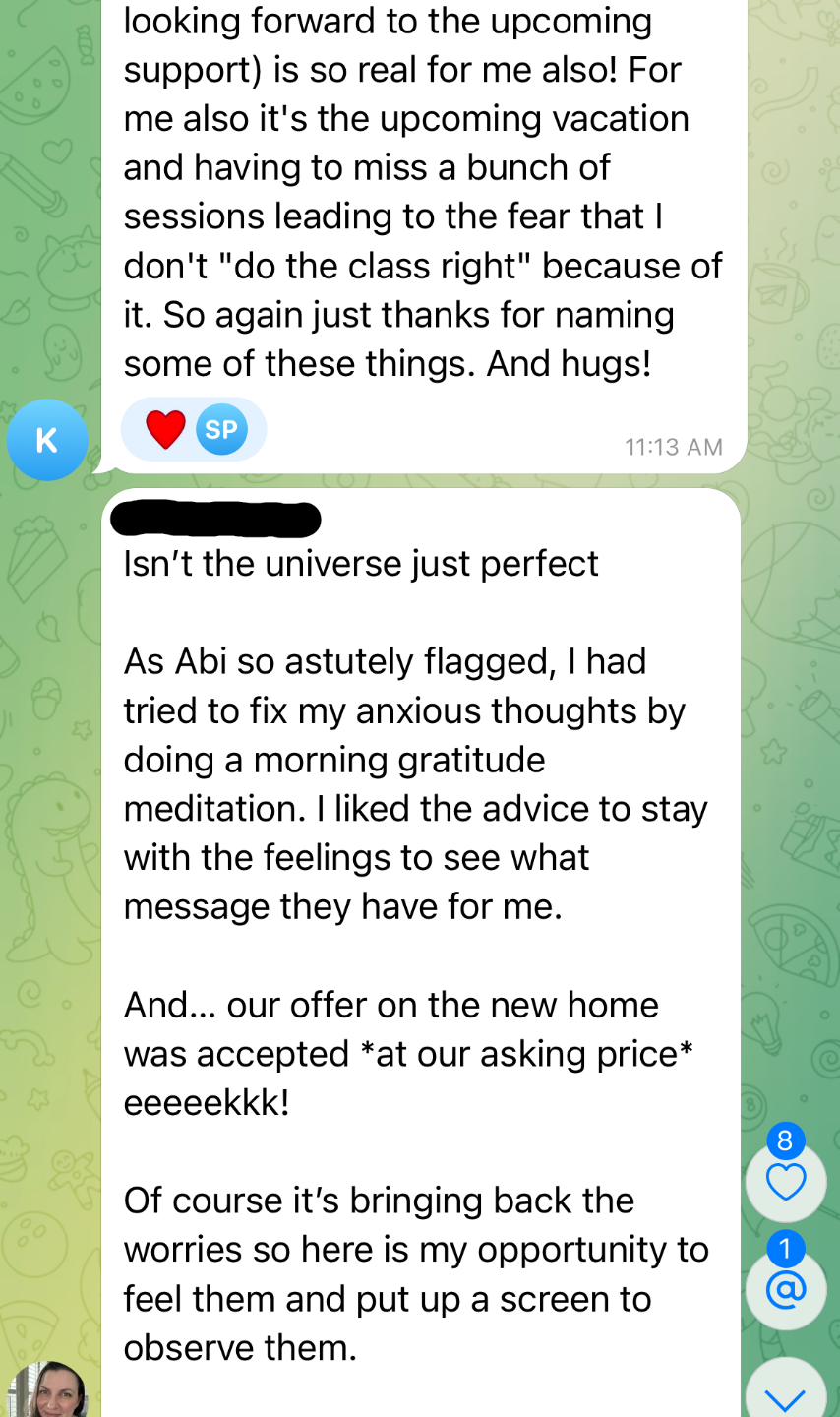
Task: Tap the heart reaction on the 11:13 AM message
Action: pos(166,430)
